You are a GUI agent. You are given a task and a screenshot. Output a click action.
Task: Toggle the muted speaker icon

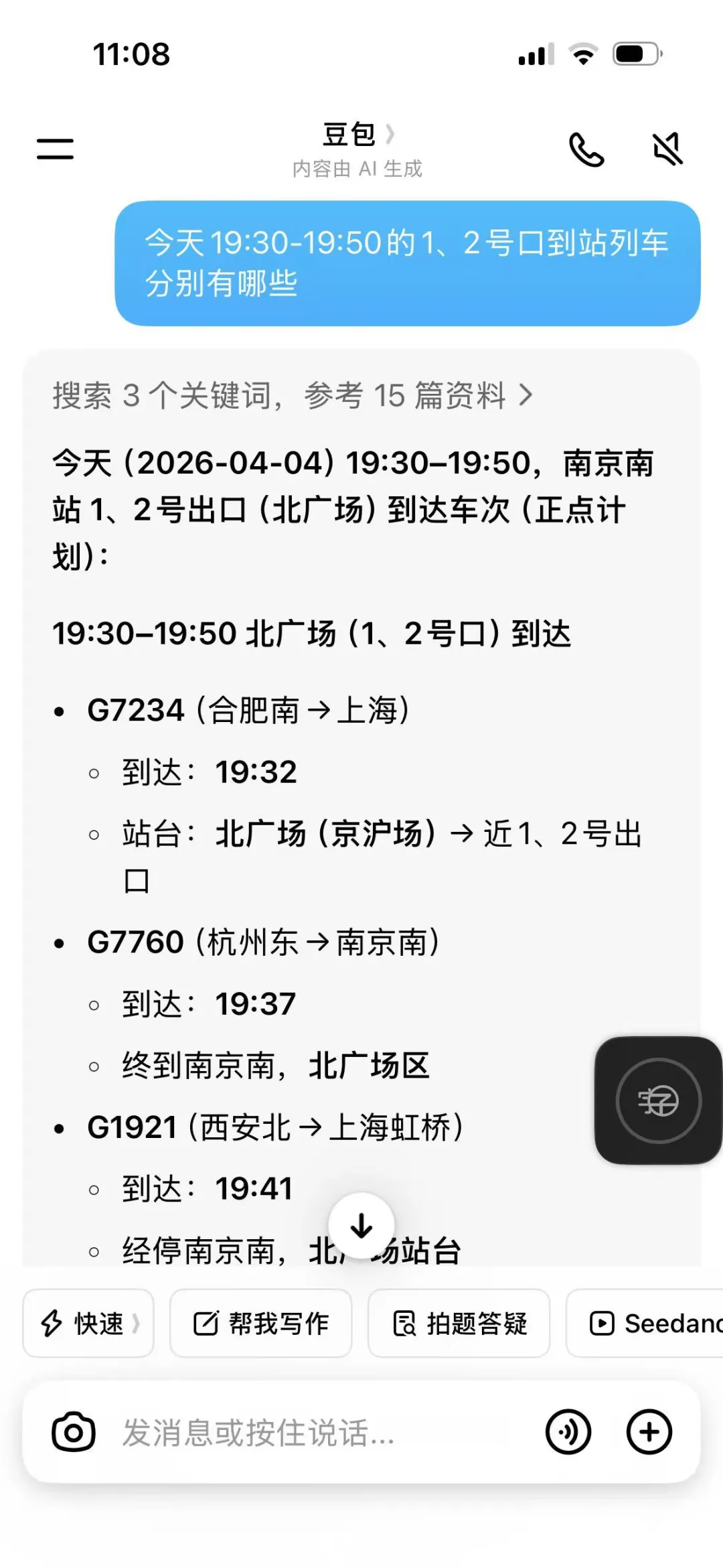667,149
